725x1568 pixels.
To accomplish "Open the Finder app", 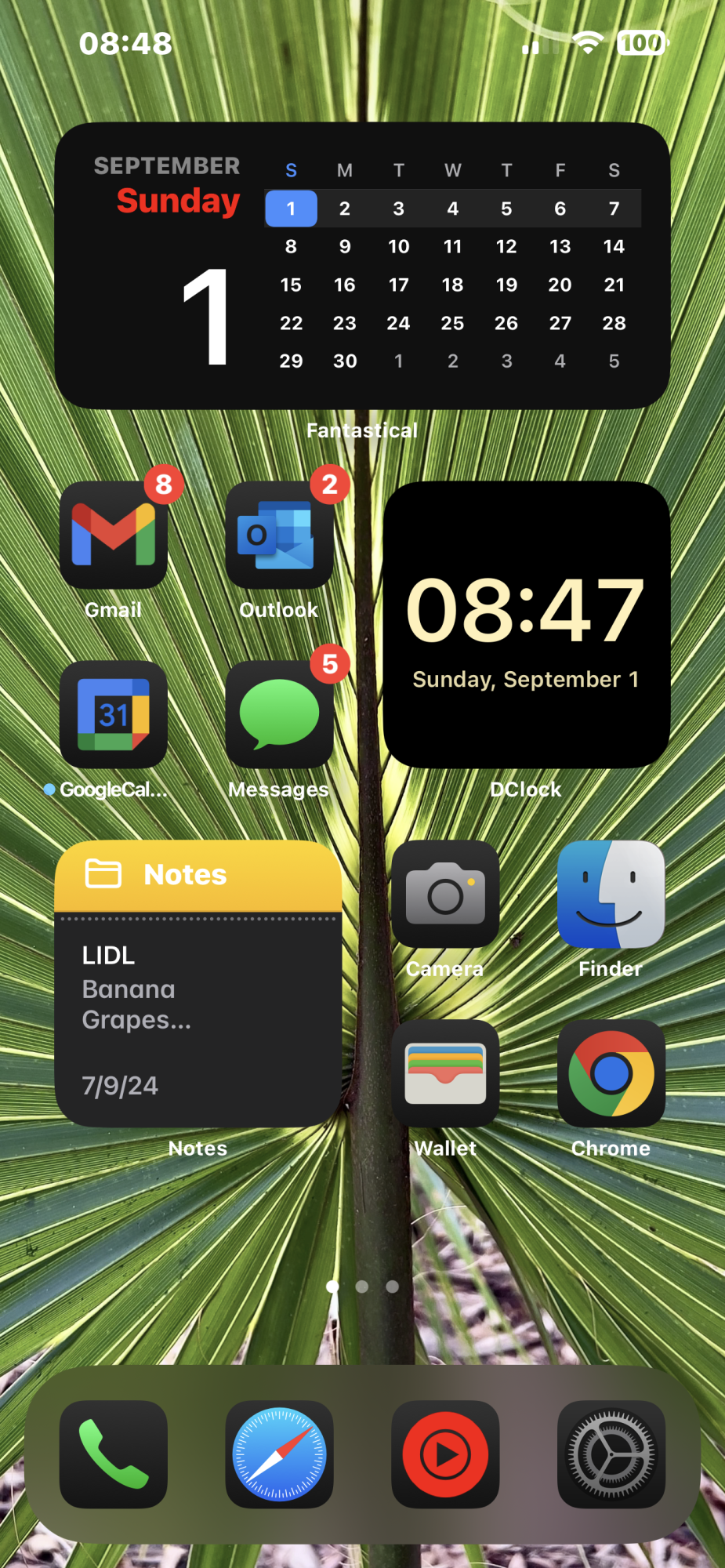I will click(611, 894).
